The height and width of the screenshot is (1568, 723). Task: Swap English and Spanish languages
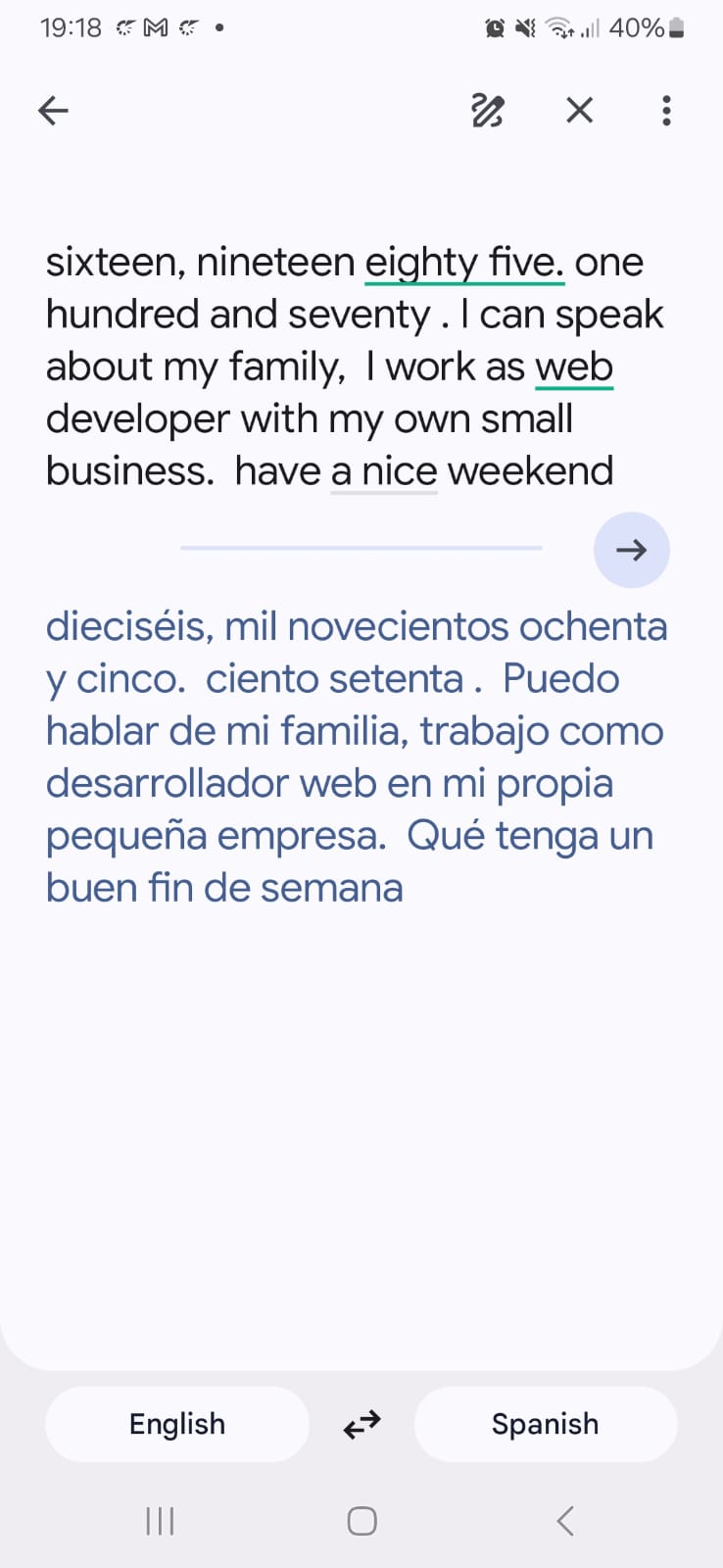[361, 1424]
